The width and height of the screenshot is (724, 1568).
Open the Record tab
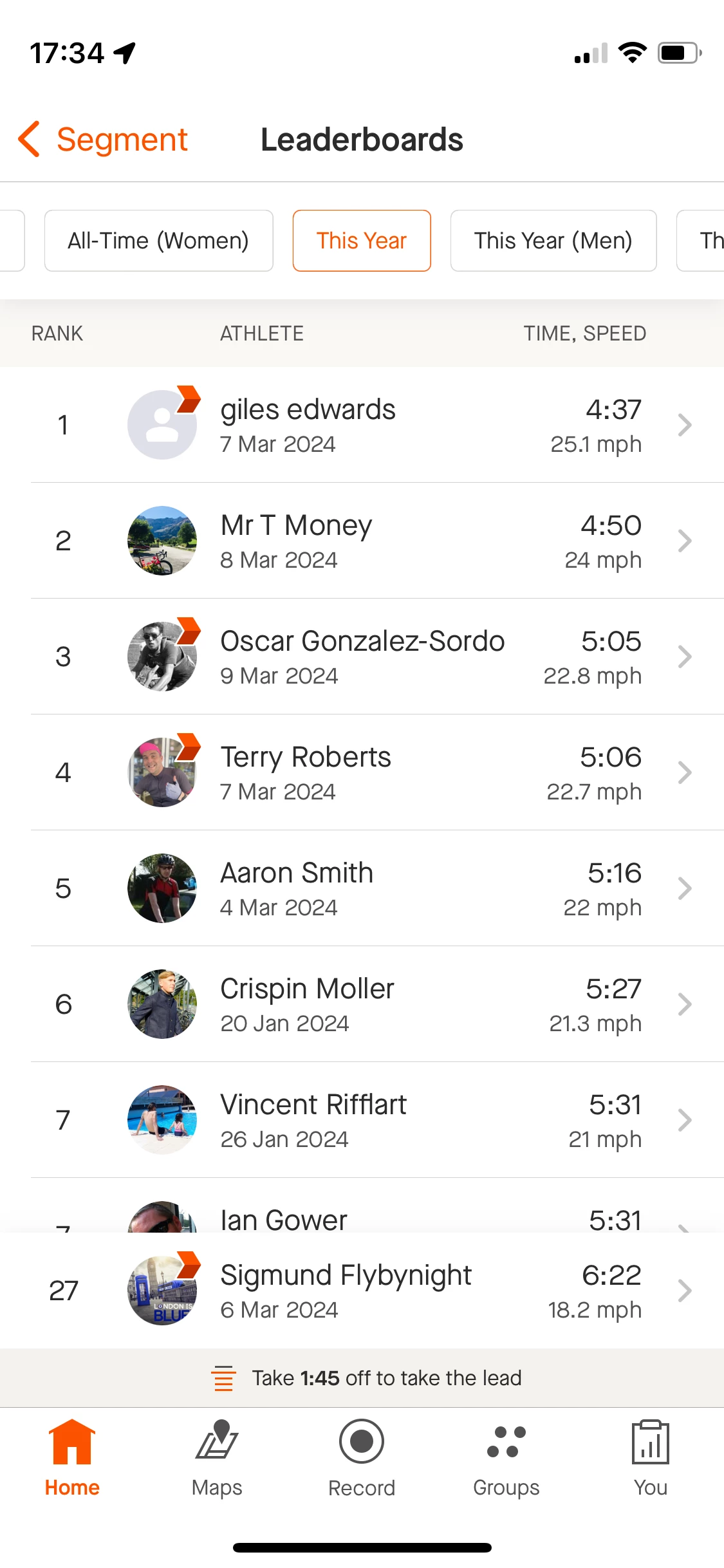tap(362, 1458)
